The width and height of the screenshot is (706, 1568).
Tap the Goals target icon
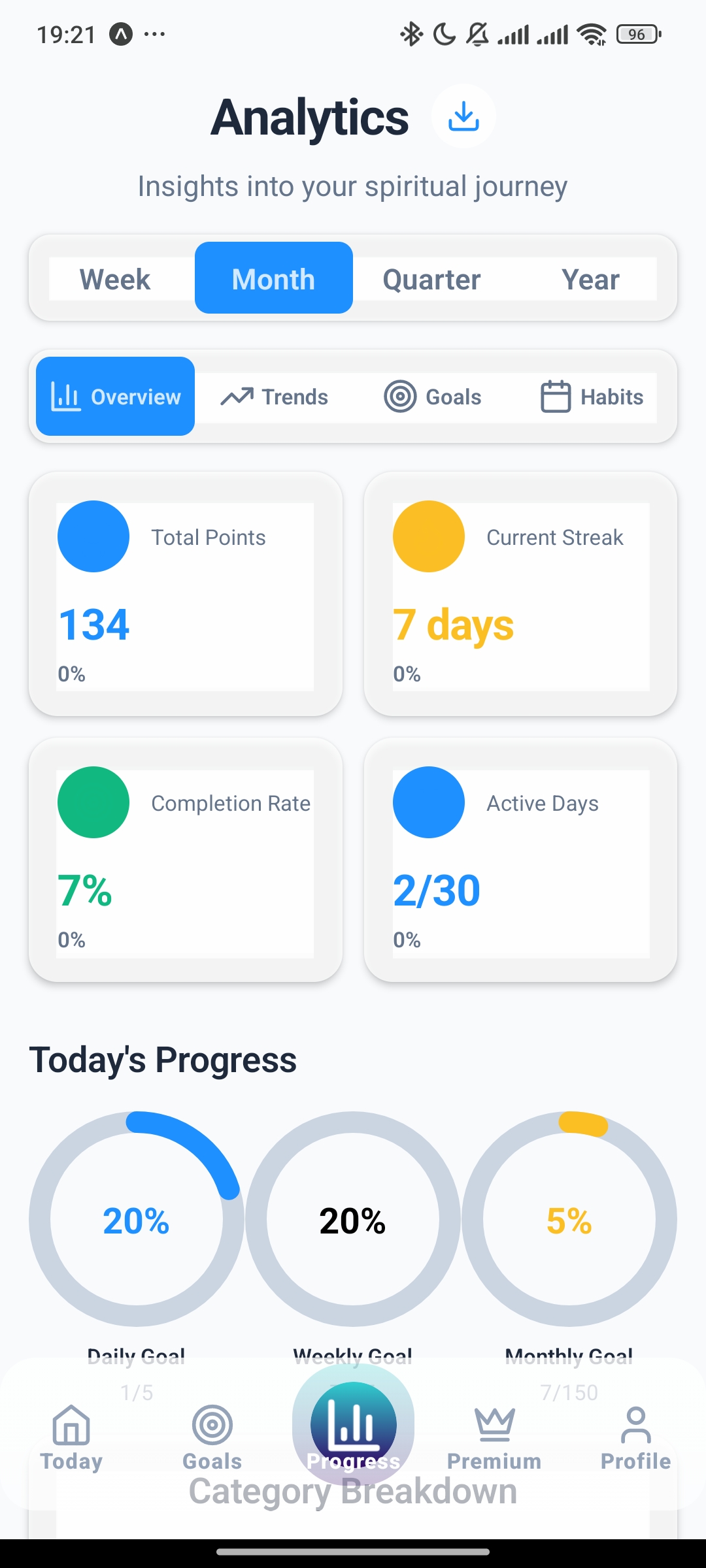tap(400, 396)
